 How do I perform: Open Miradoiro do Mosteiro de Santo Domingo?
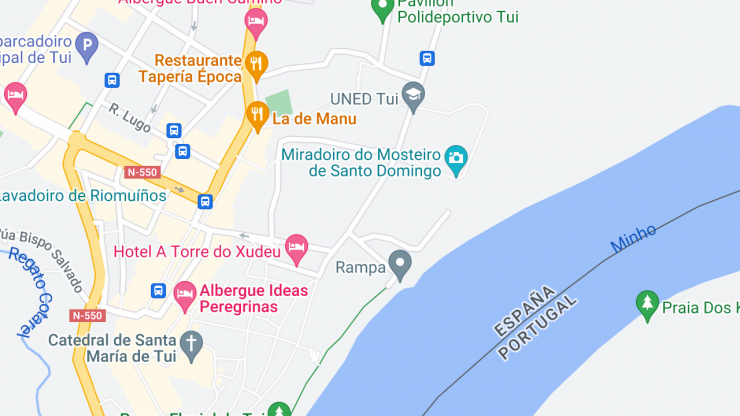[456, 159]
